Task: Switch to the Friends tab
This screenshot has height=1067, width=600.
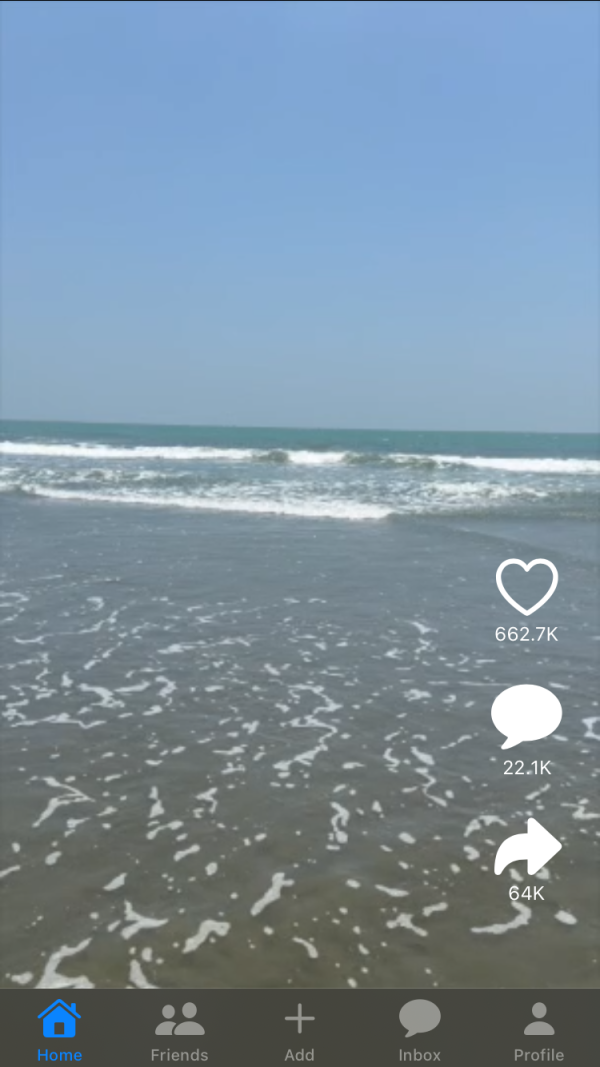Action: coord(179,1029)
